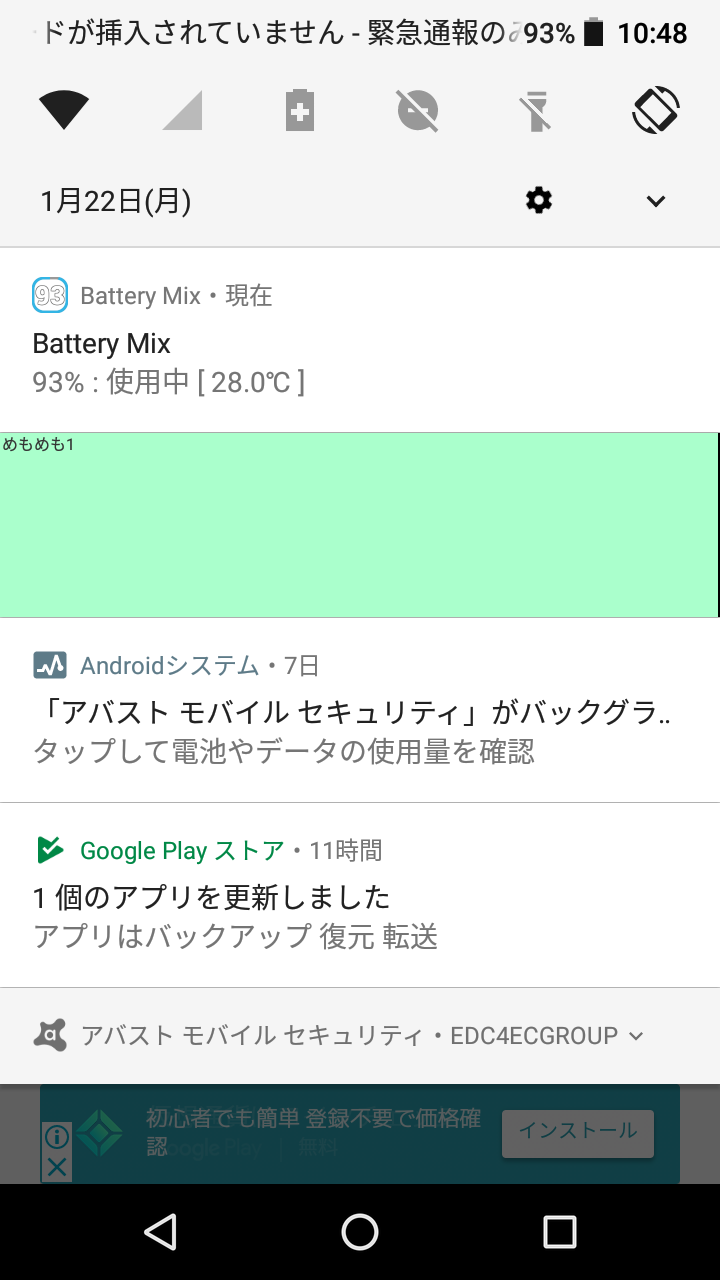Open system settings via the gear icon
The height and width of the screenshot is (1280, 720).
[x=539, y=201]
